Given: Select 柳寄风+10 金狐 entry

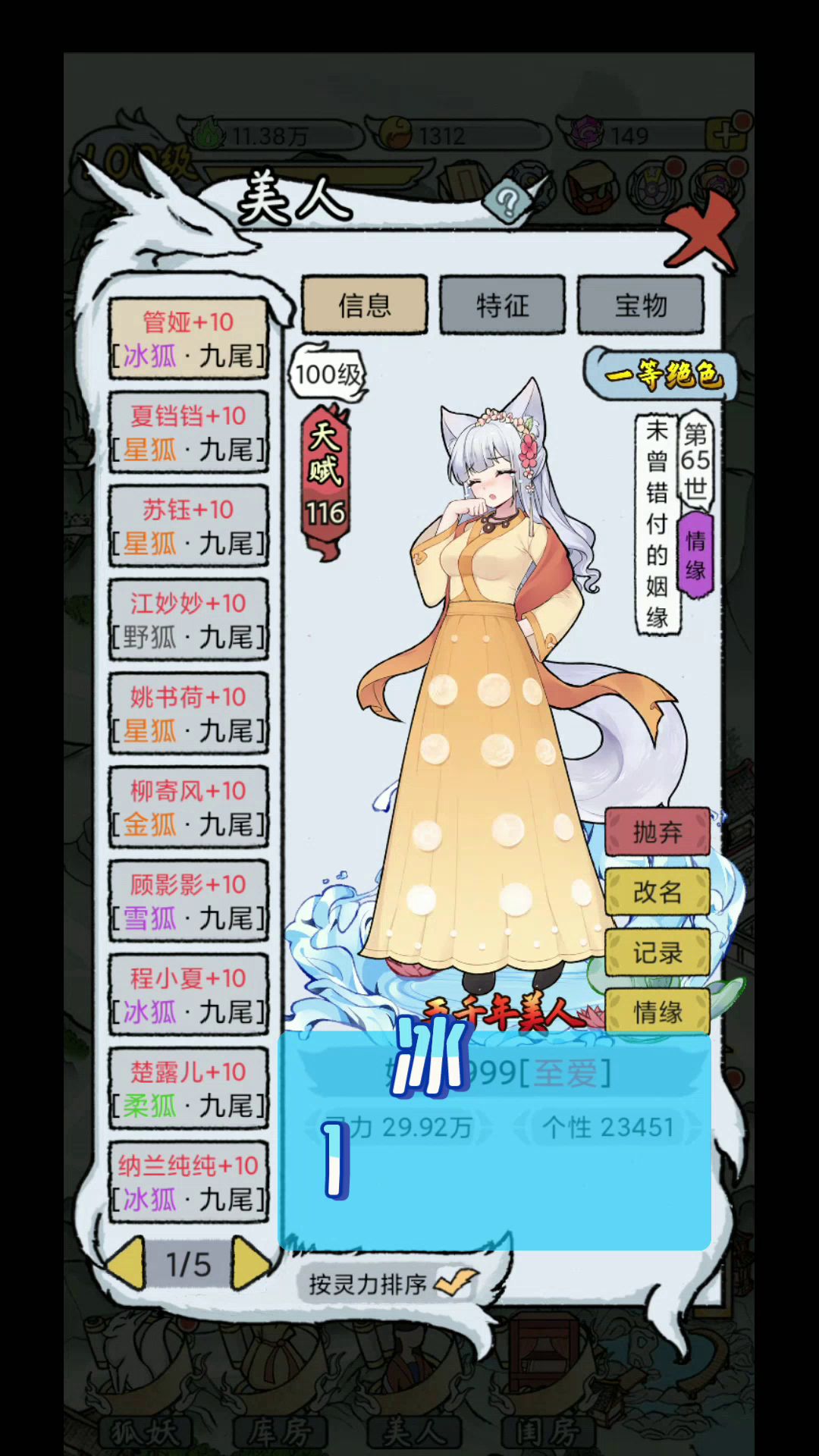Looking at the screenshot, I should 188,808.
